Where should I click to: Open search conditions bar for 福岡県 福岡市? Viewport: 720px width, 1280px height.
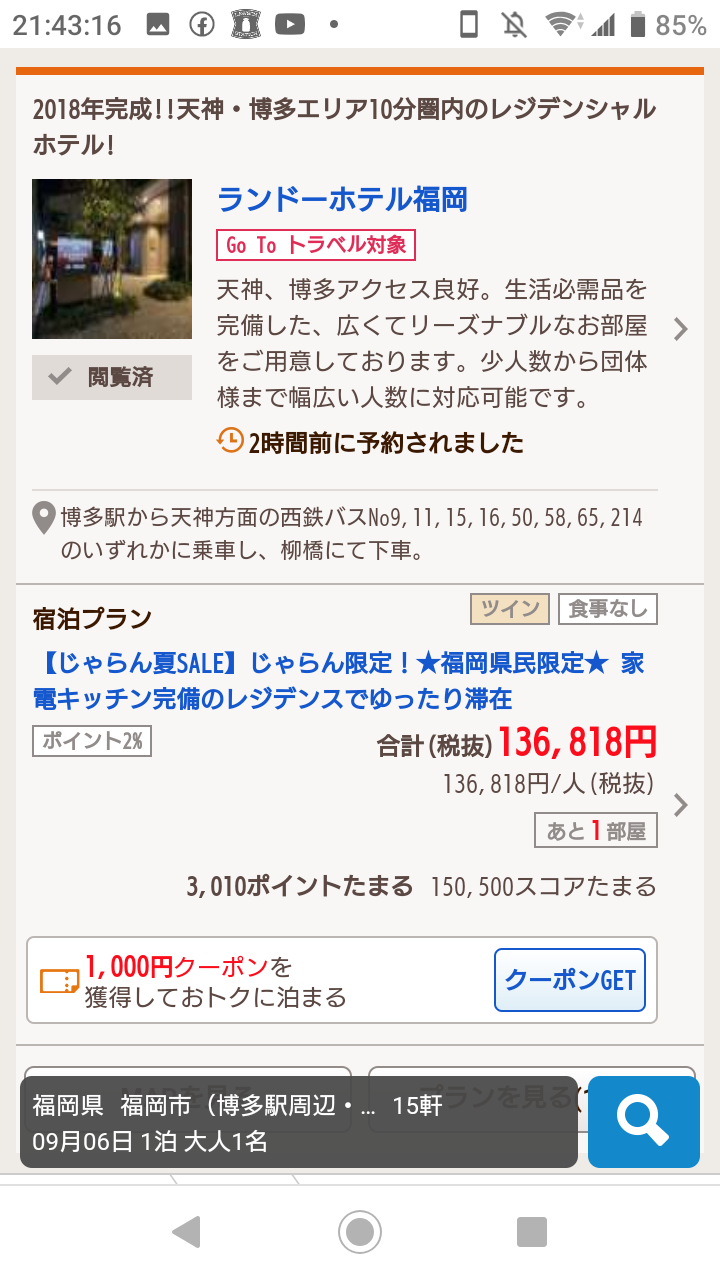click(299, 1121)
